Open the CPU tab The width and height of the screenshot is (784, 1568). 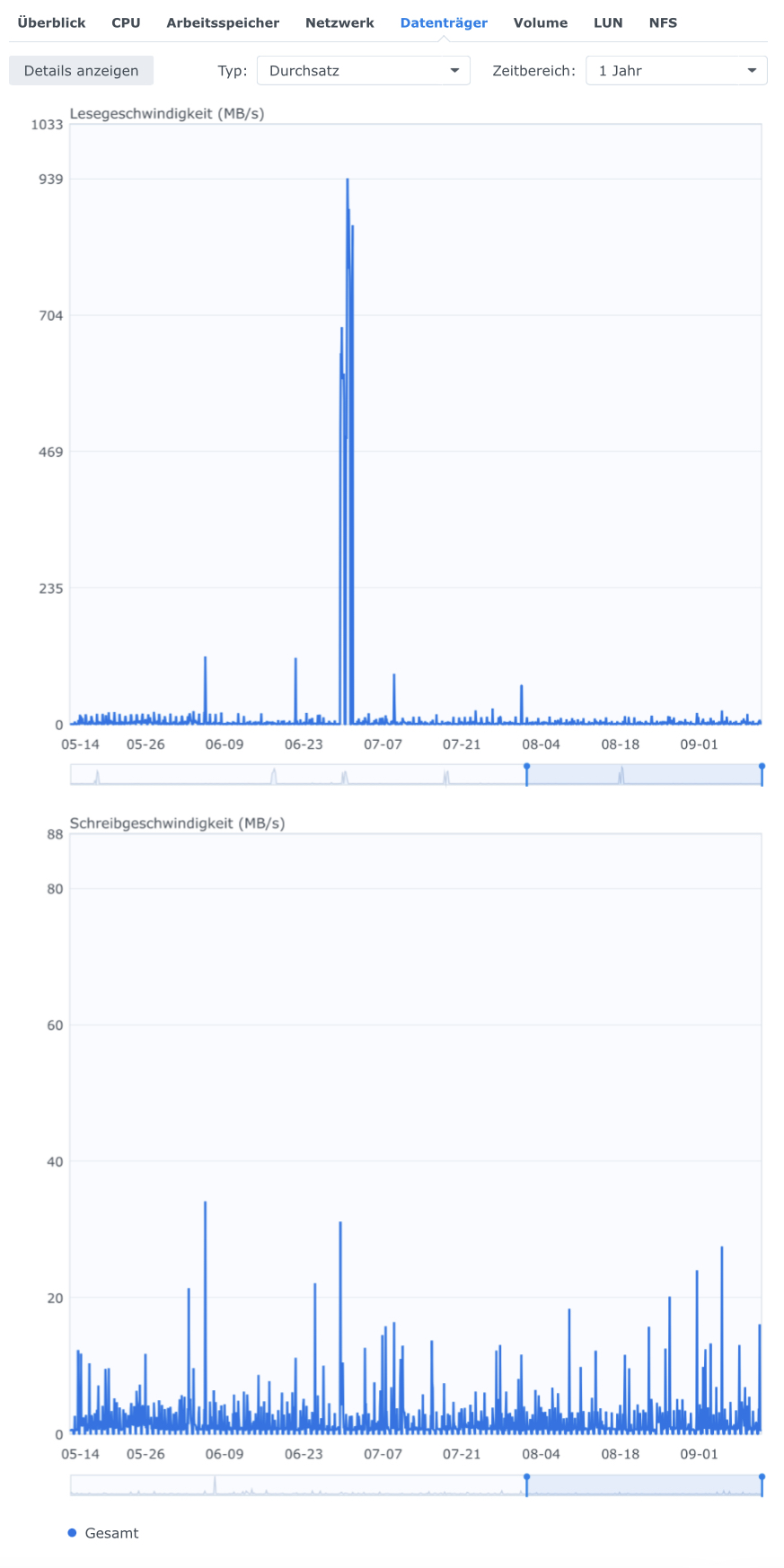[x=126, y=23]
